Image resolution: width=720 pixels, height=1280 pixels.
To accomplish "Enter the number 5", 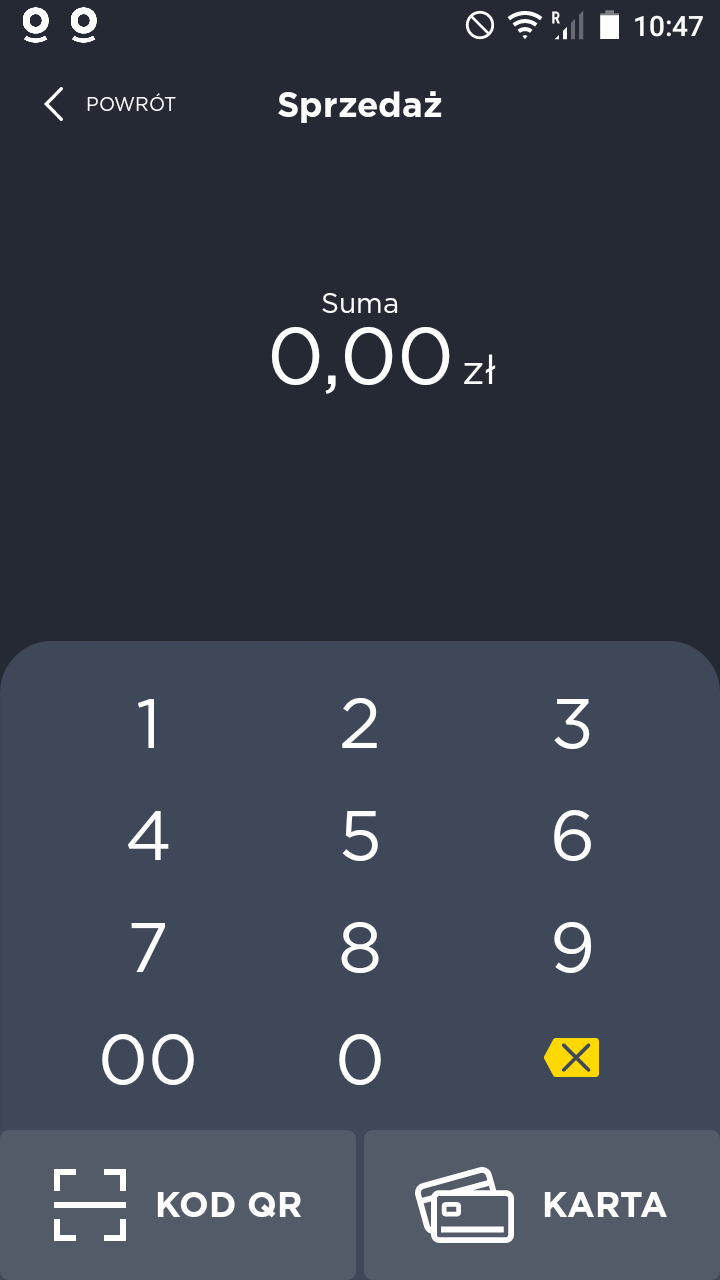I will coord(360,836).
